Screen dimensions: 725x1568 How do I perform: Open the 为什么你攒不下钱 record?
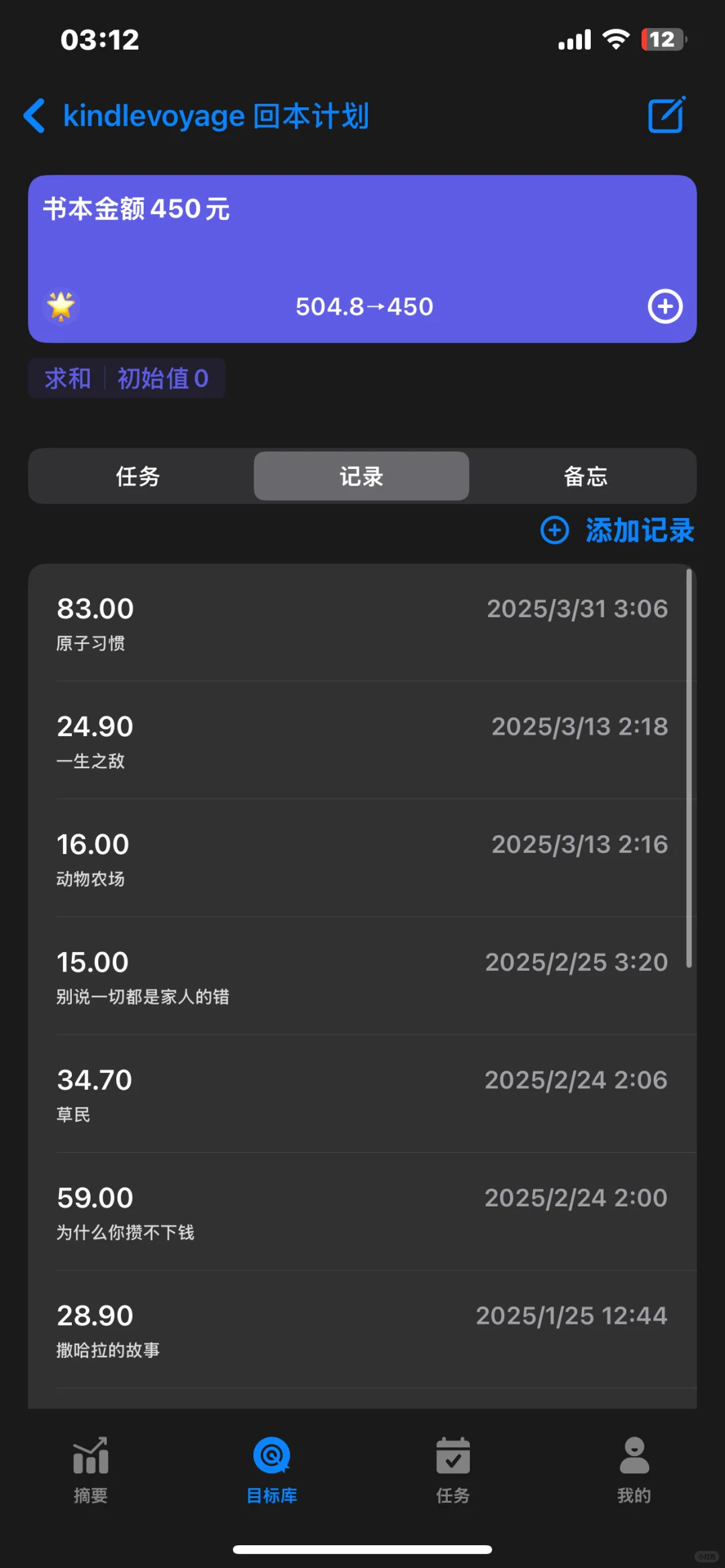[x=362, y=1212]
